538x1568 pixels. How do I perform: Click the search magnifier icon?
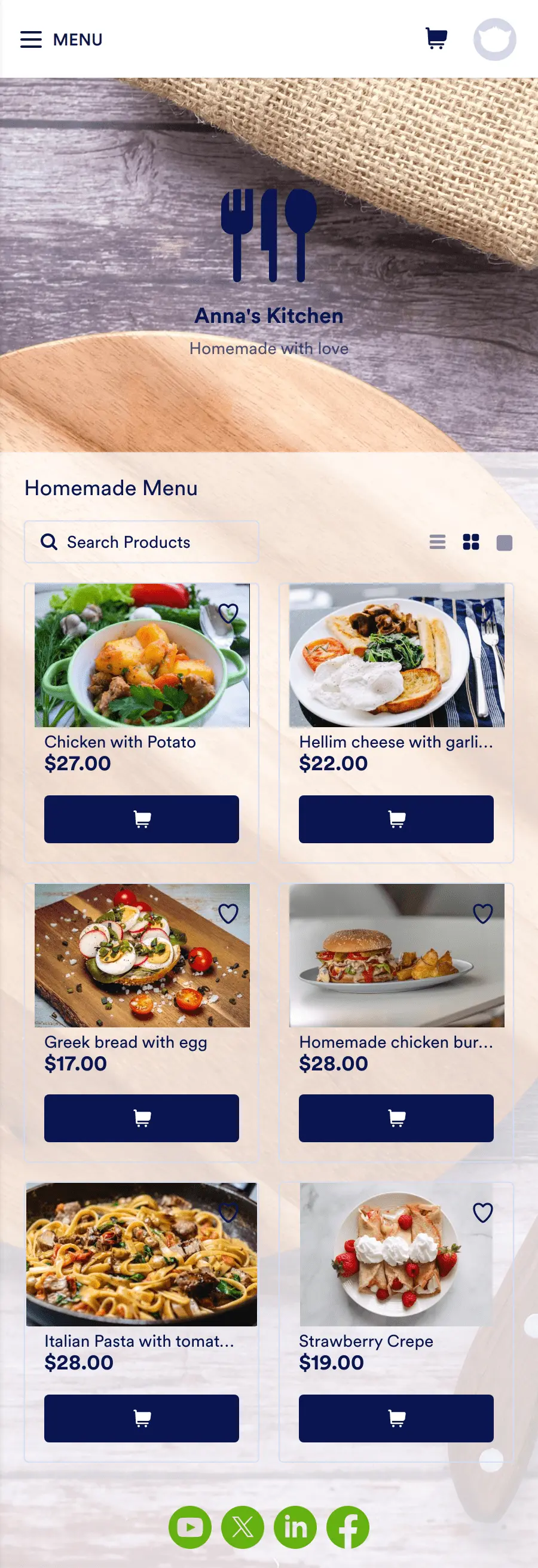point(49,541)
